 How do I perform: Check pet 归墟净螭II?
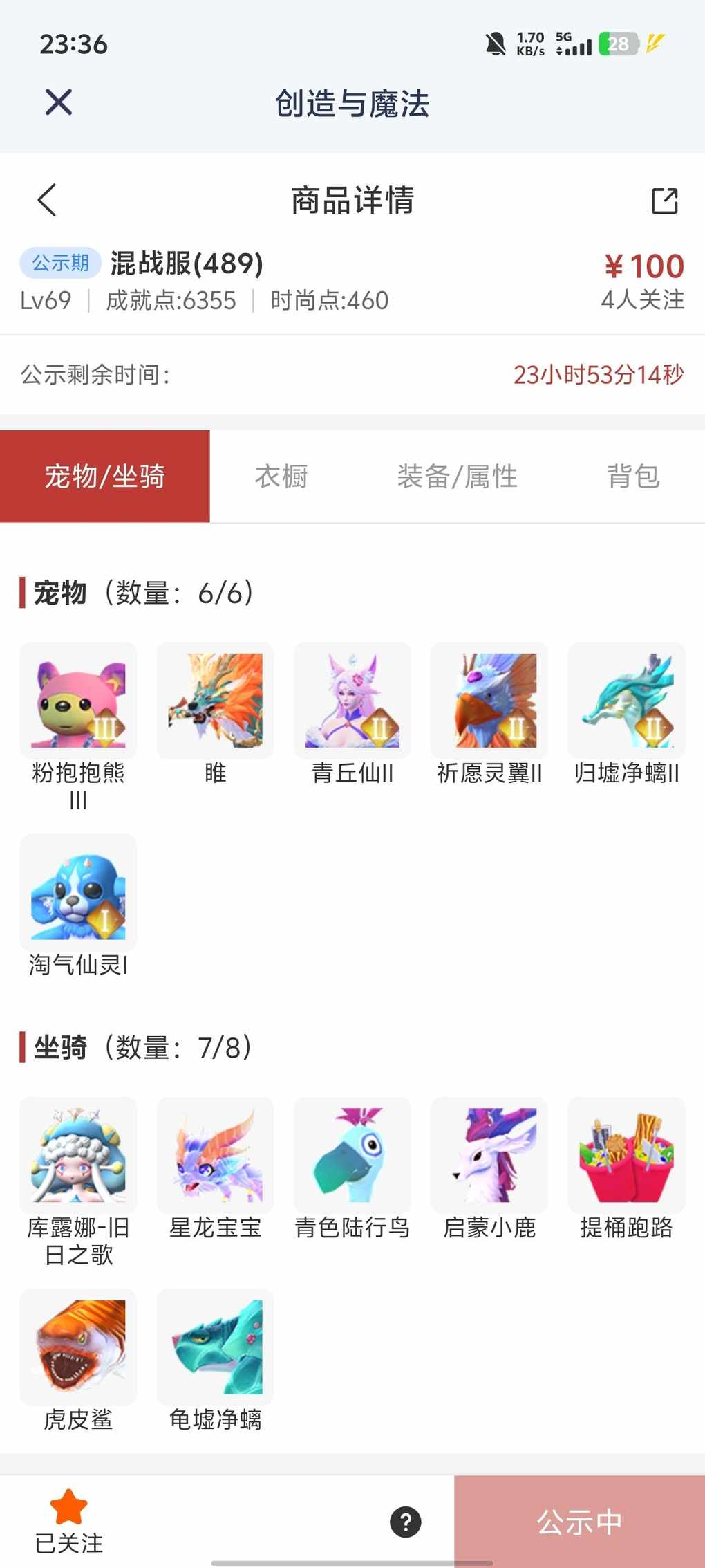pyautogui.click(x=626, y=700)
